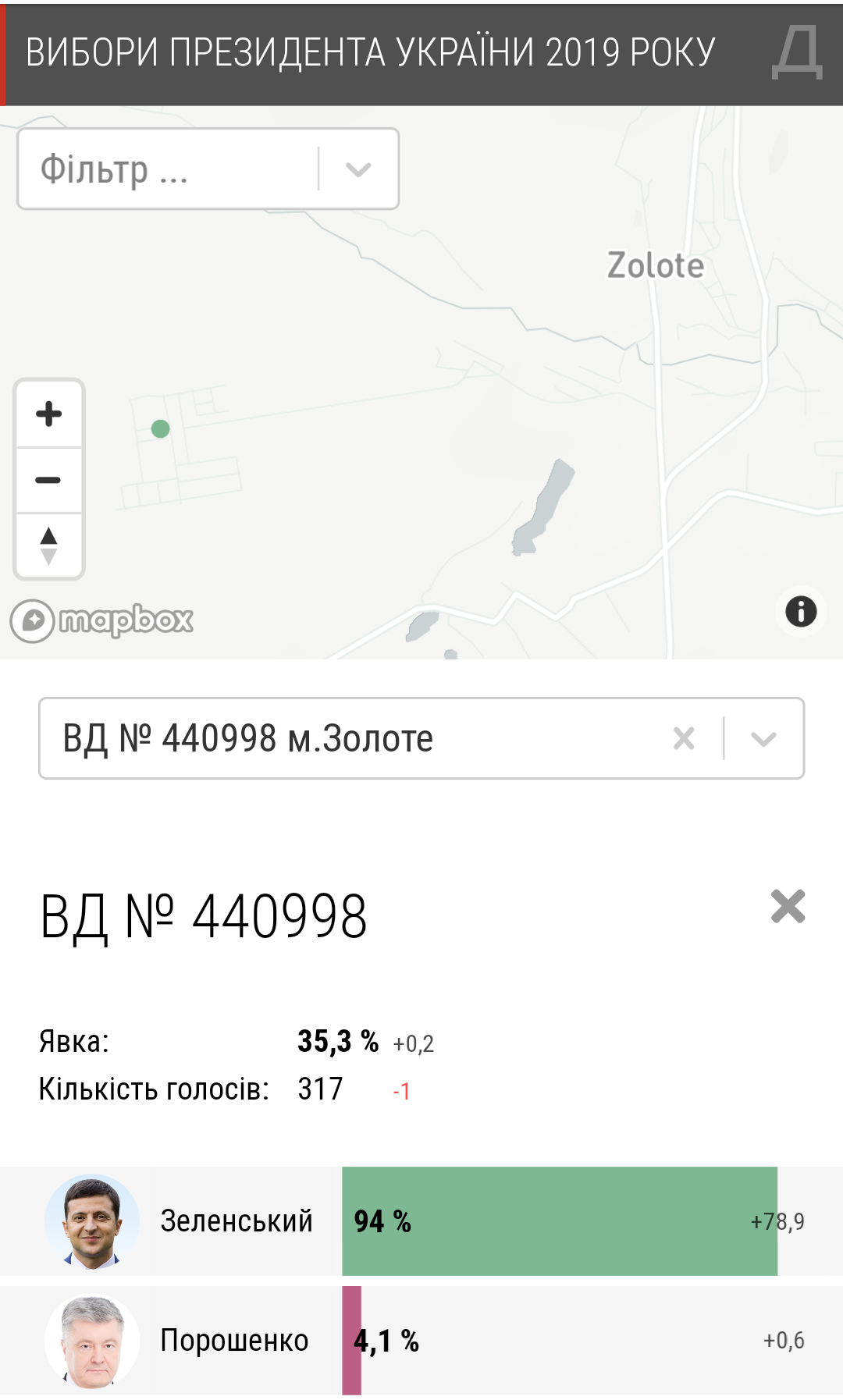Open the Фільтр dropdown

coord(208,169)
